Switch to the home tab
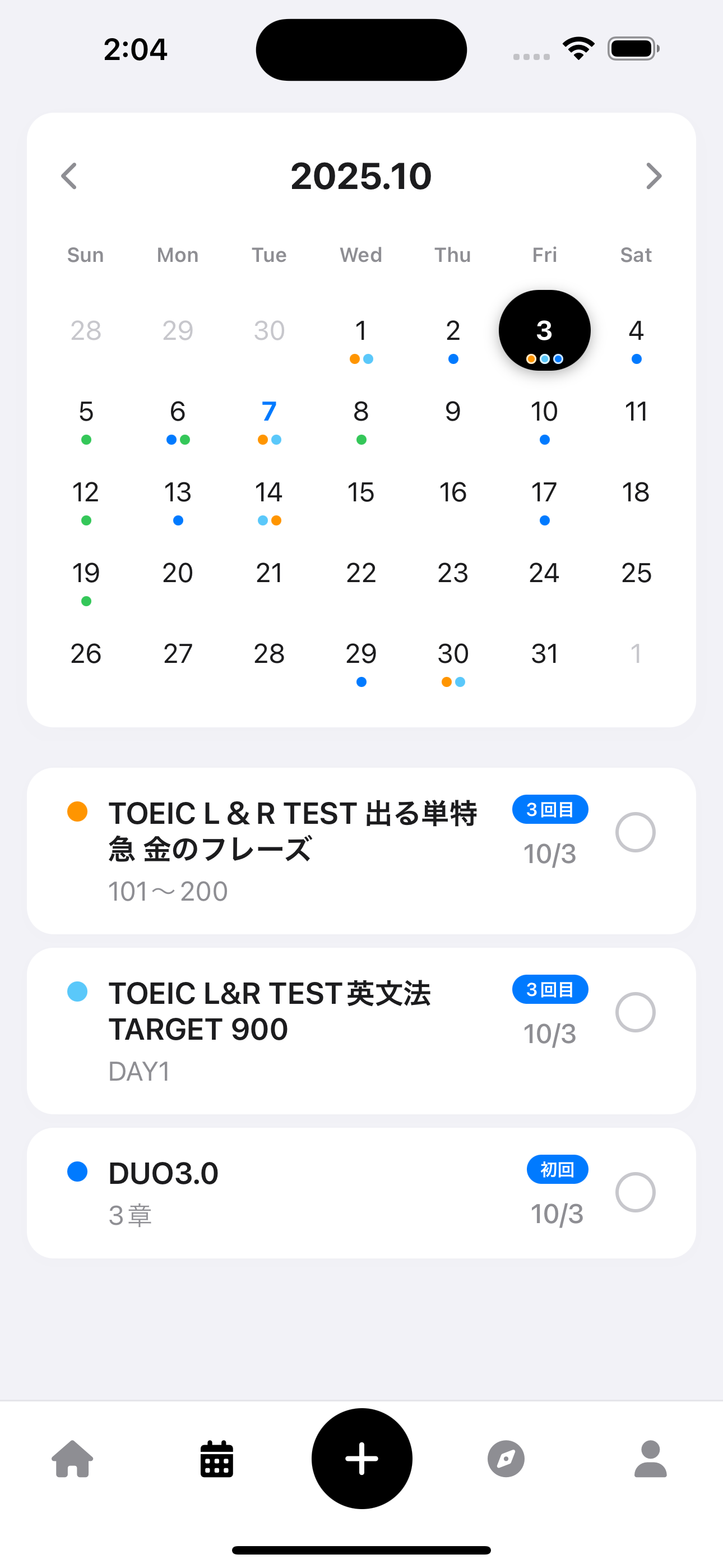The image size is (723, 1568). click(72, 1459)
